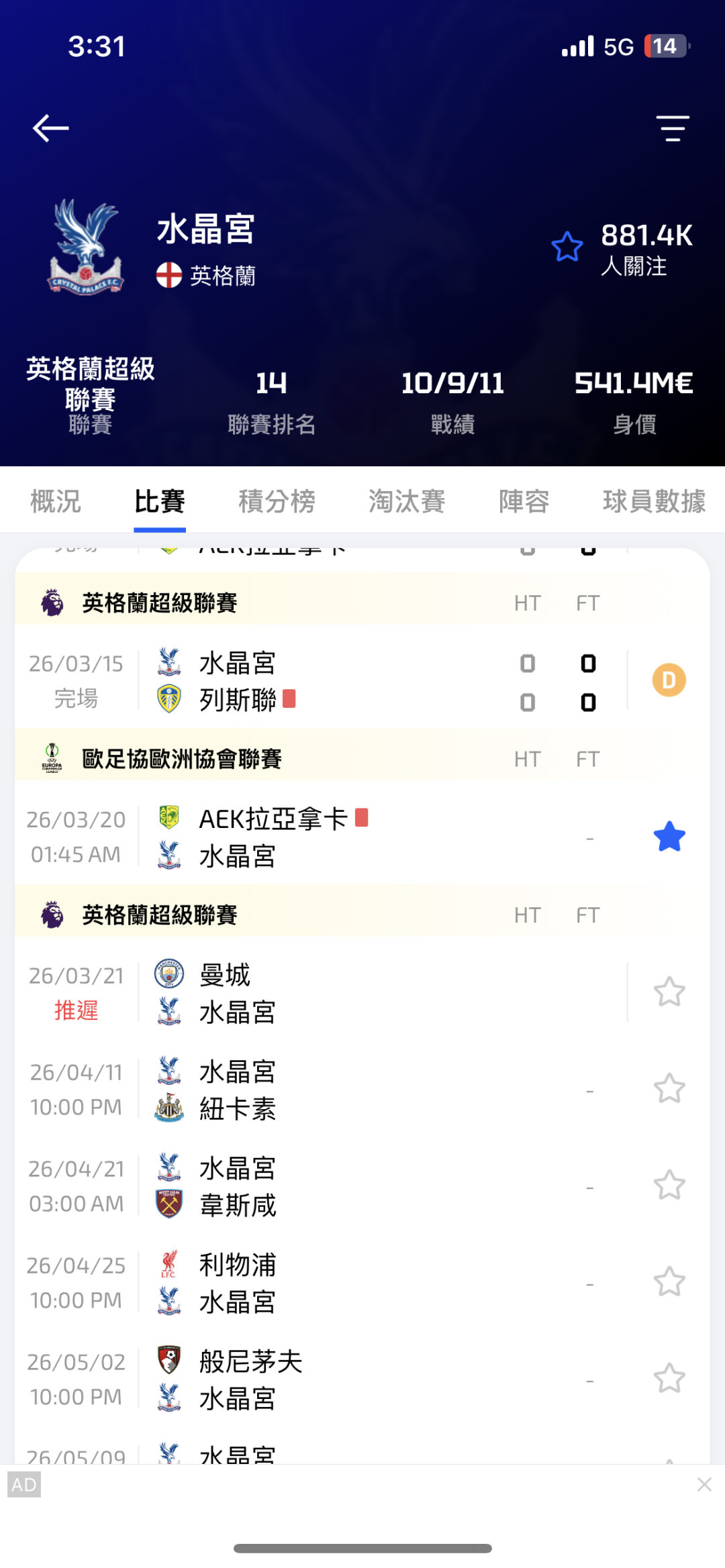Star the 般尼茅夫 match
This screenshot has width=725, height=1568.
pos(669,1379)
